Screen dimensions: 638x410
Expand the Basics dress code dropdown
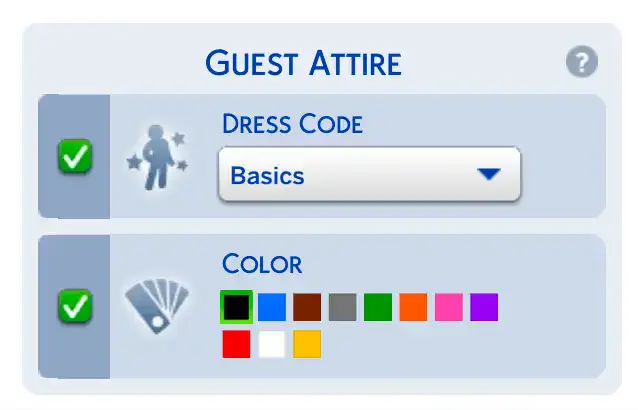click(369, 174)
